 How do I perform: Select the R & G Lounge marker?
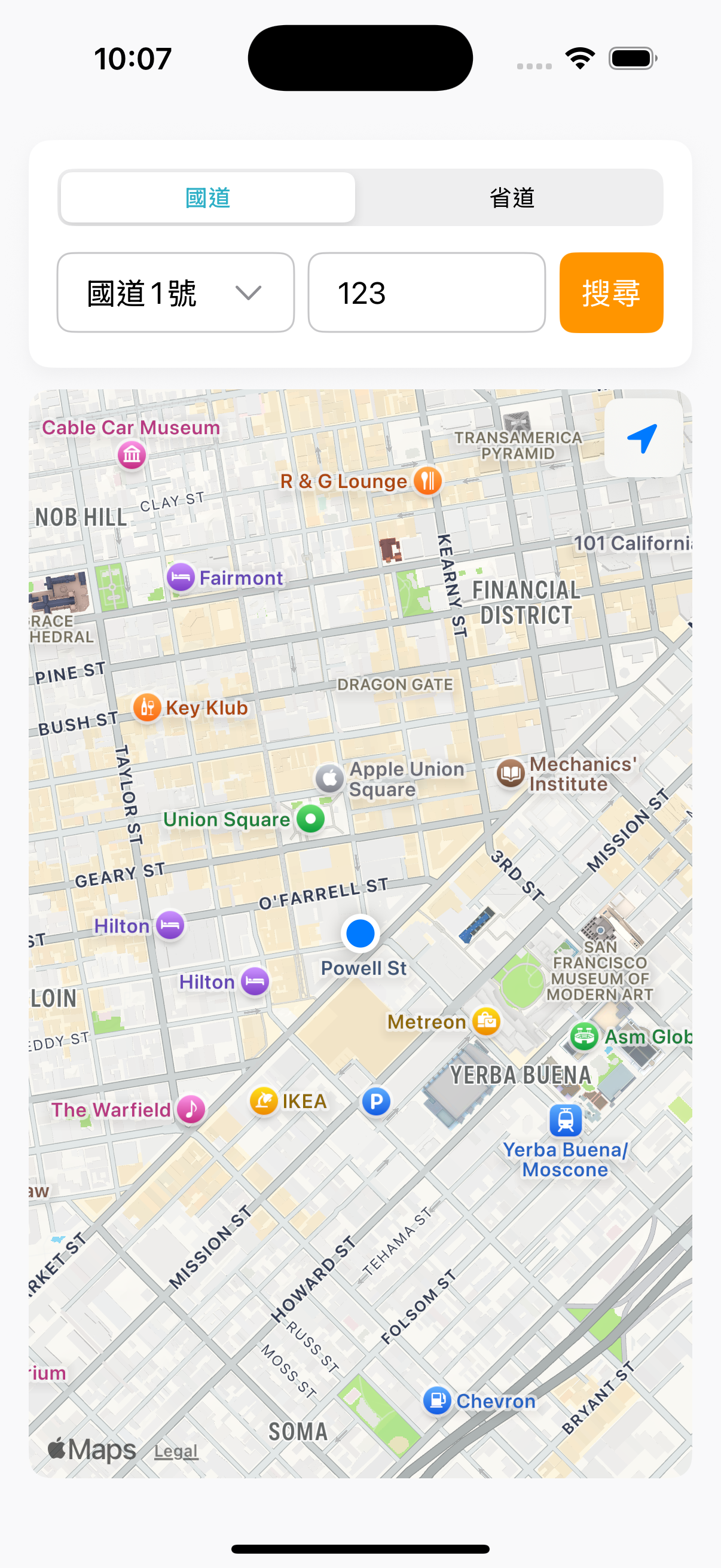(x=427, y=481)
